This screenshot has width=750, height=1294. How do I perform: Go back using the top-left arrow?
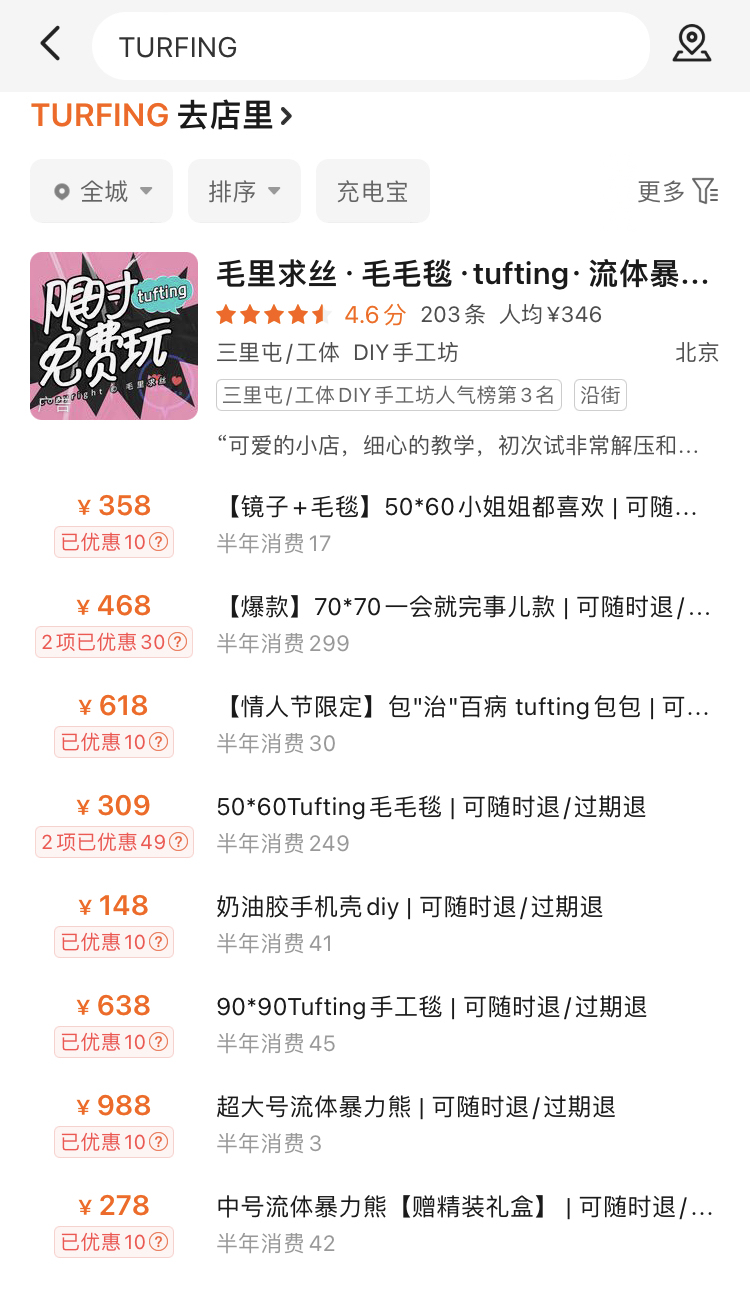pos(50,44)
